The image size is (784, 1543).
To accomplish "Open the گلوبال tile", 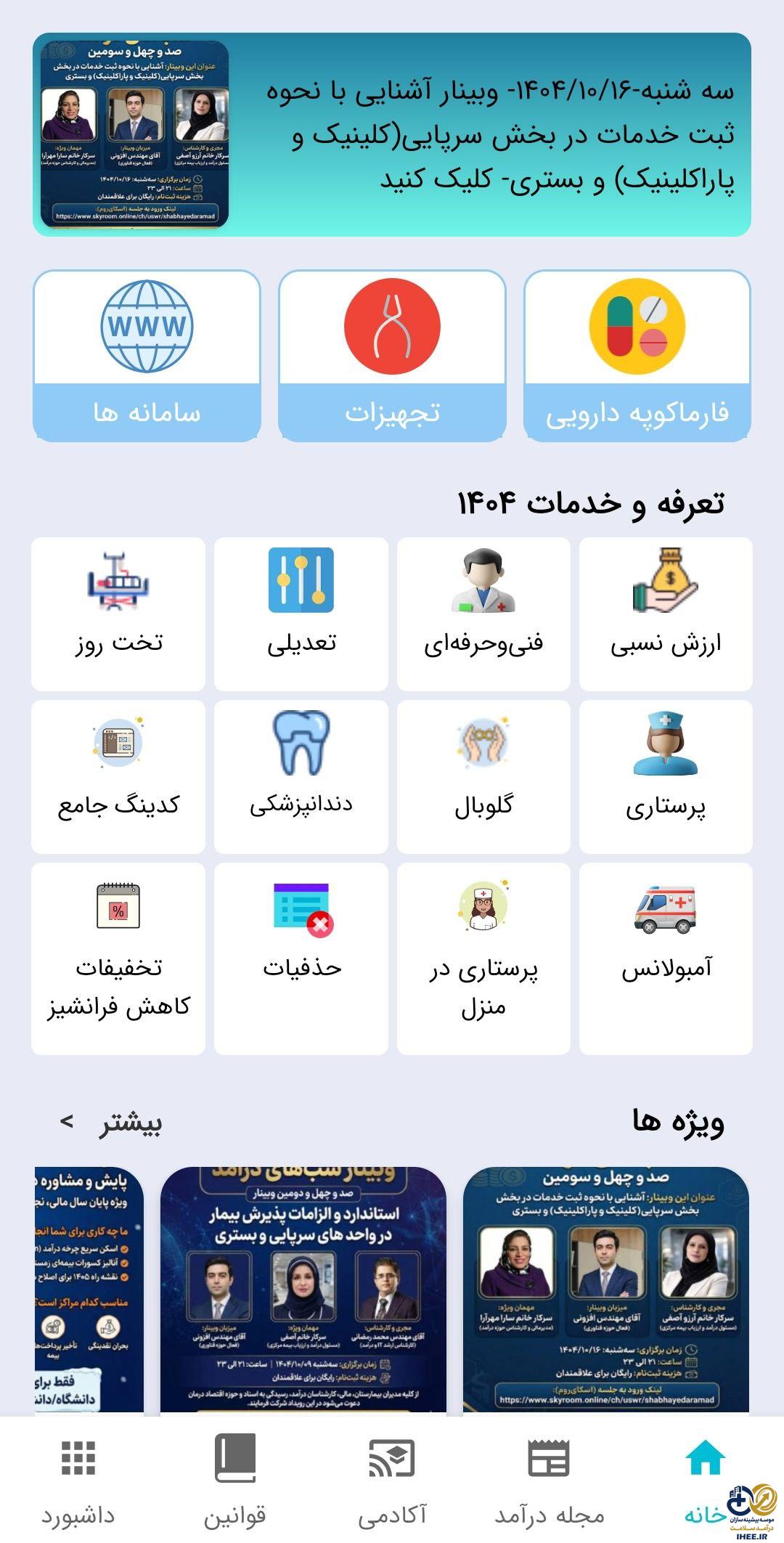I will pos(483,776).
